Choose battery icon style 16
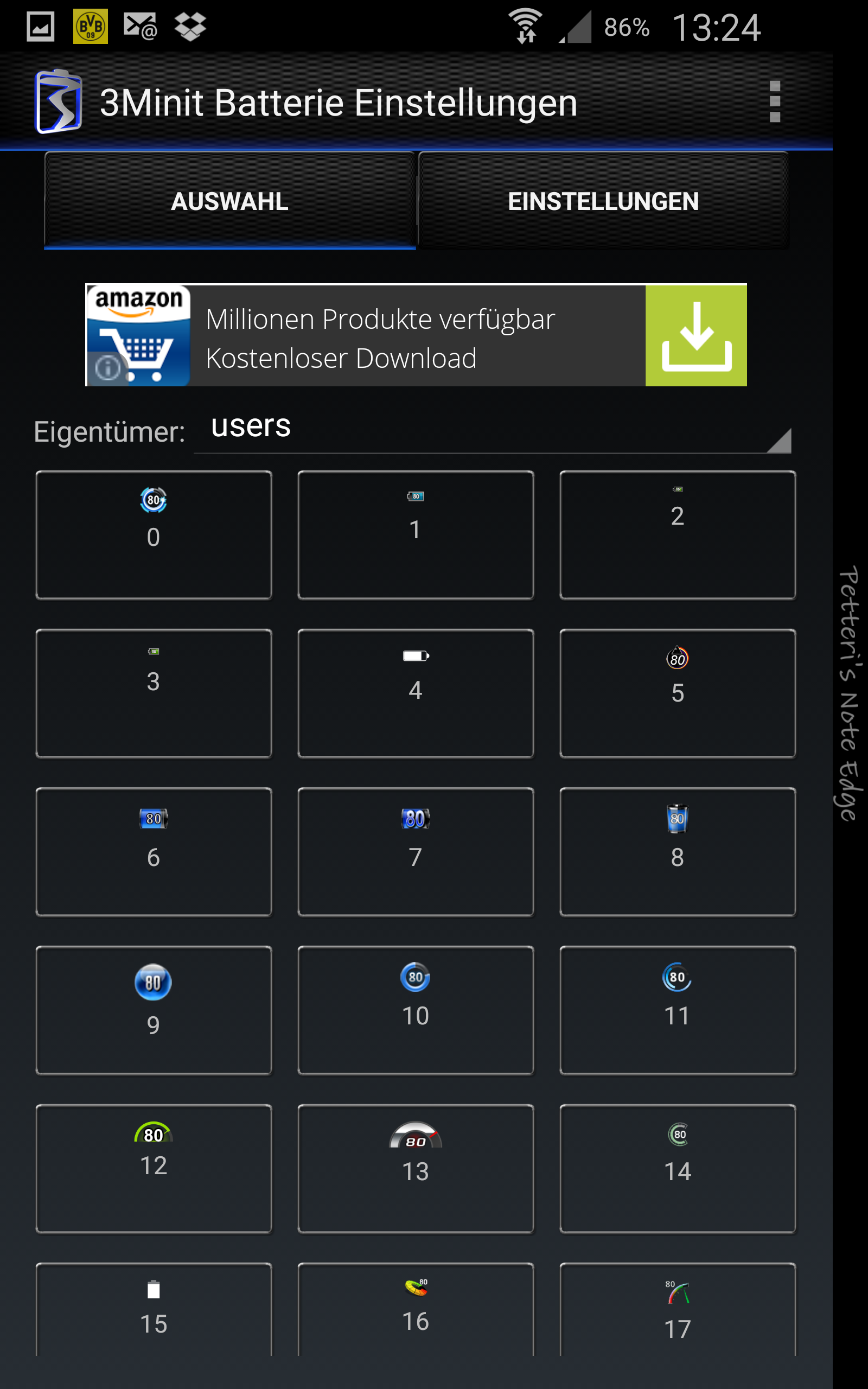 click(415, 1310)
